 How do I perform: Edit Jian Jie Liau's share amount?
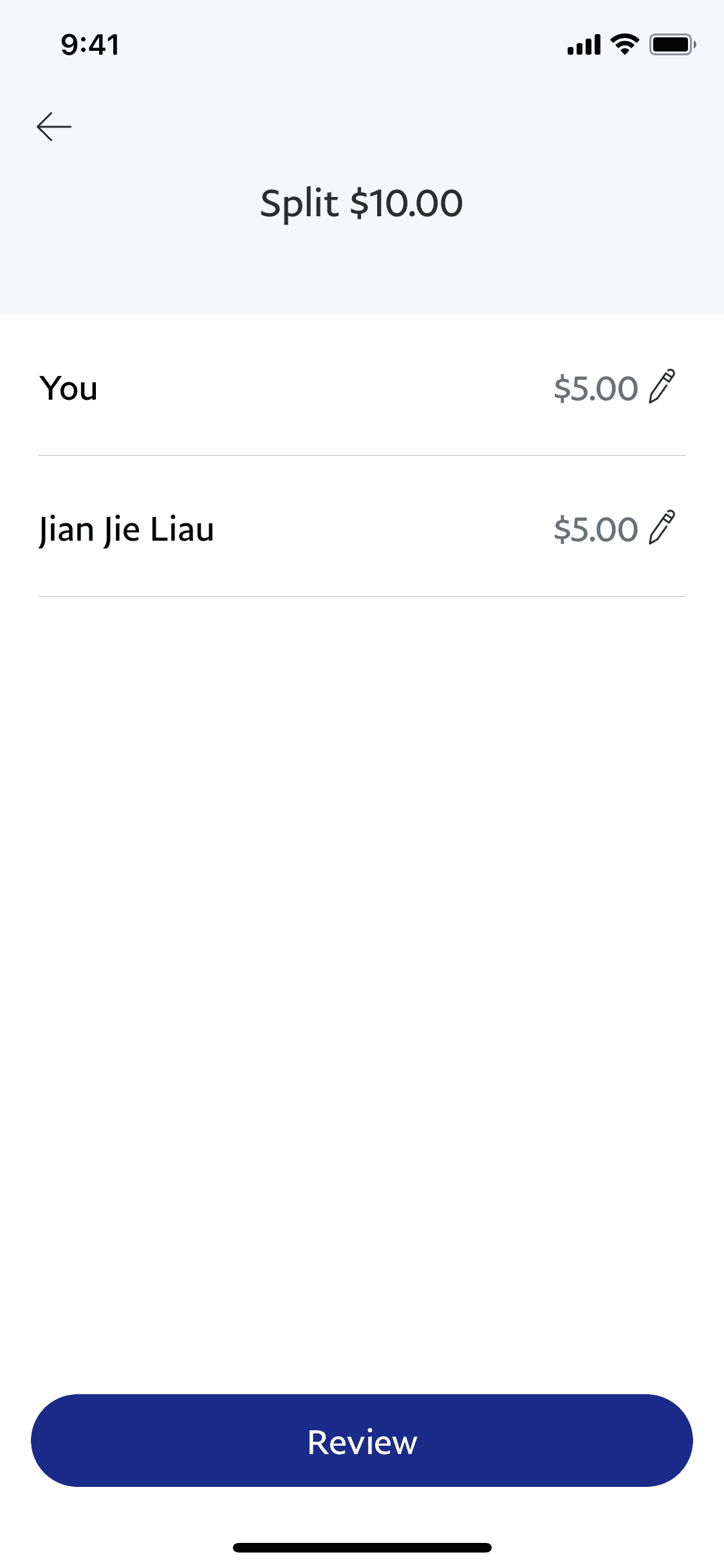[x=662, y=528]
